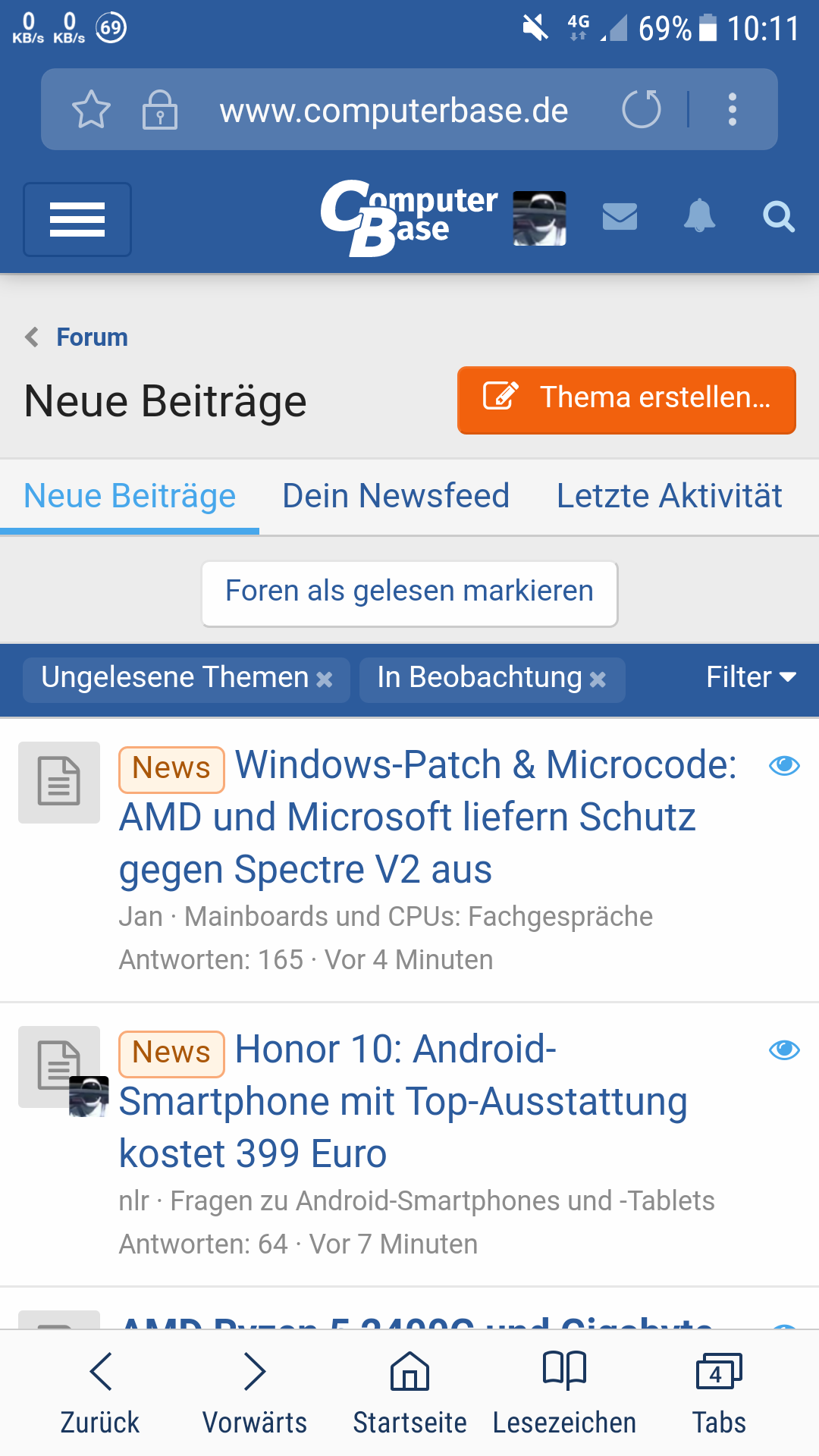819x1456 pixels.
Task: Toggle watching the Honor 10 thread eye icon
Action: pos(785,1050)
